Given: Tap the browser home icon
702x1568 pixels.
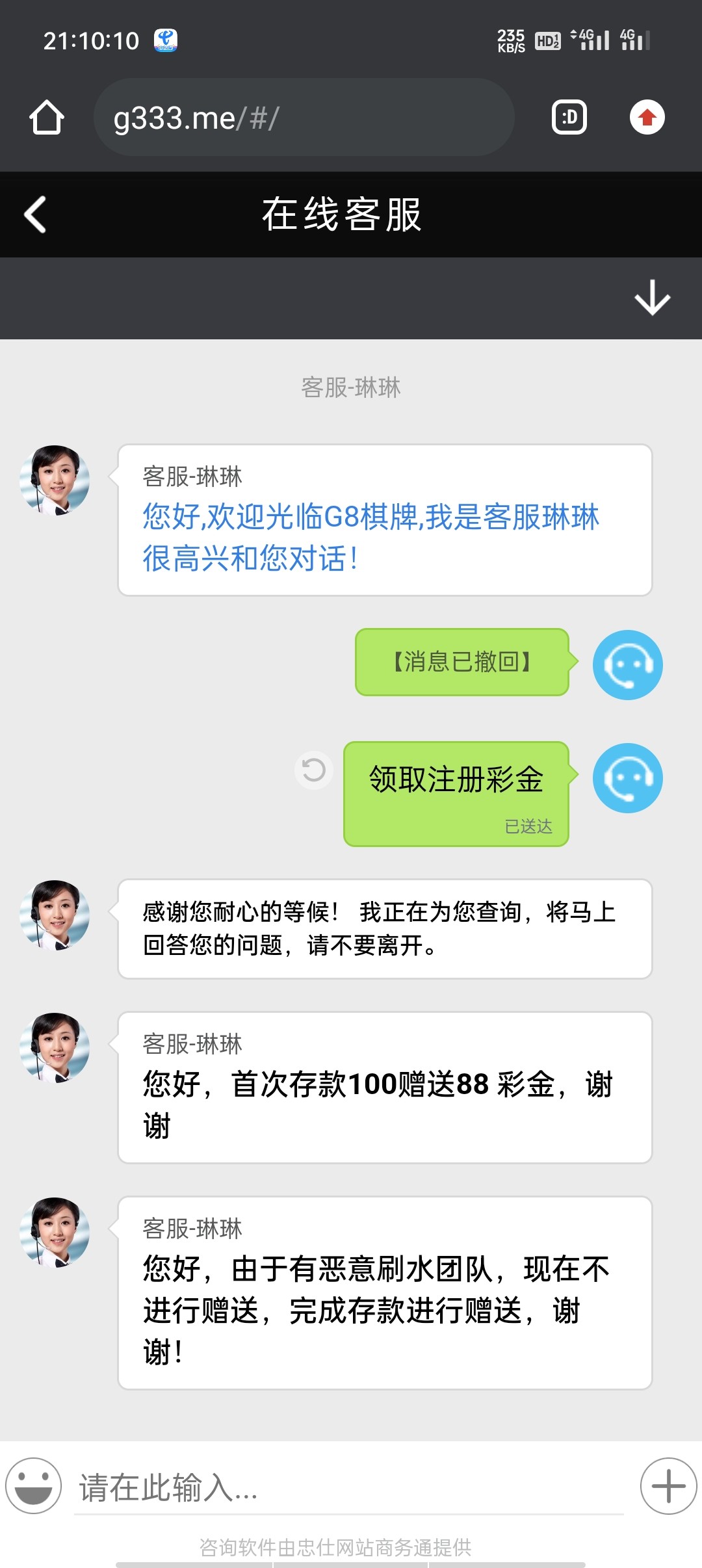Looking at the screenshot, I should tap(47, 118).
